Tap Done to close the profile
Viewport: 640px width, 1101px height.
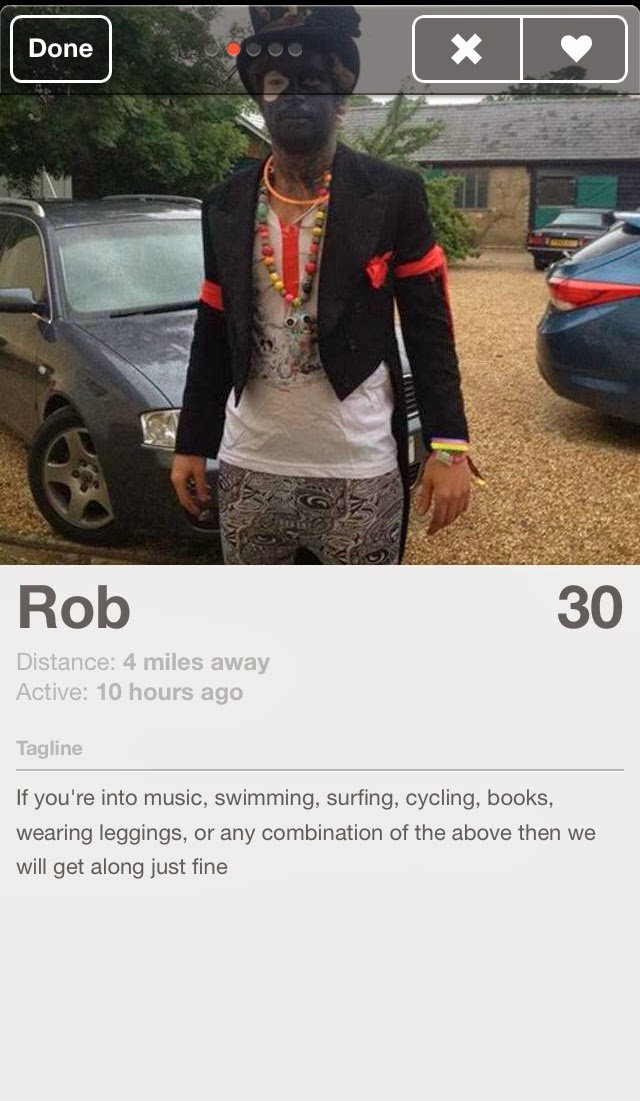point(61,48)
